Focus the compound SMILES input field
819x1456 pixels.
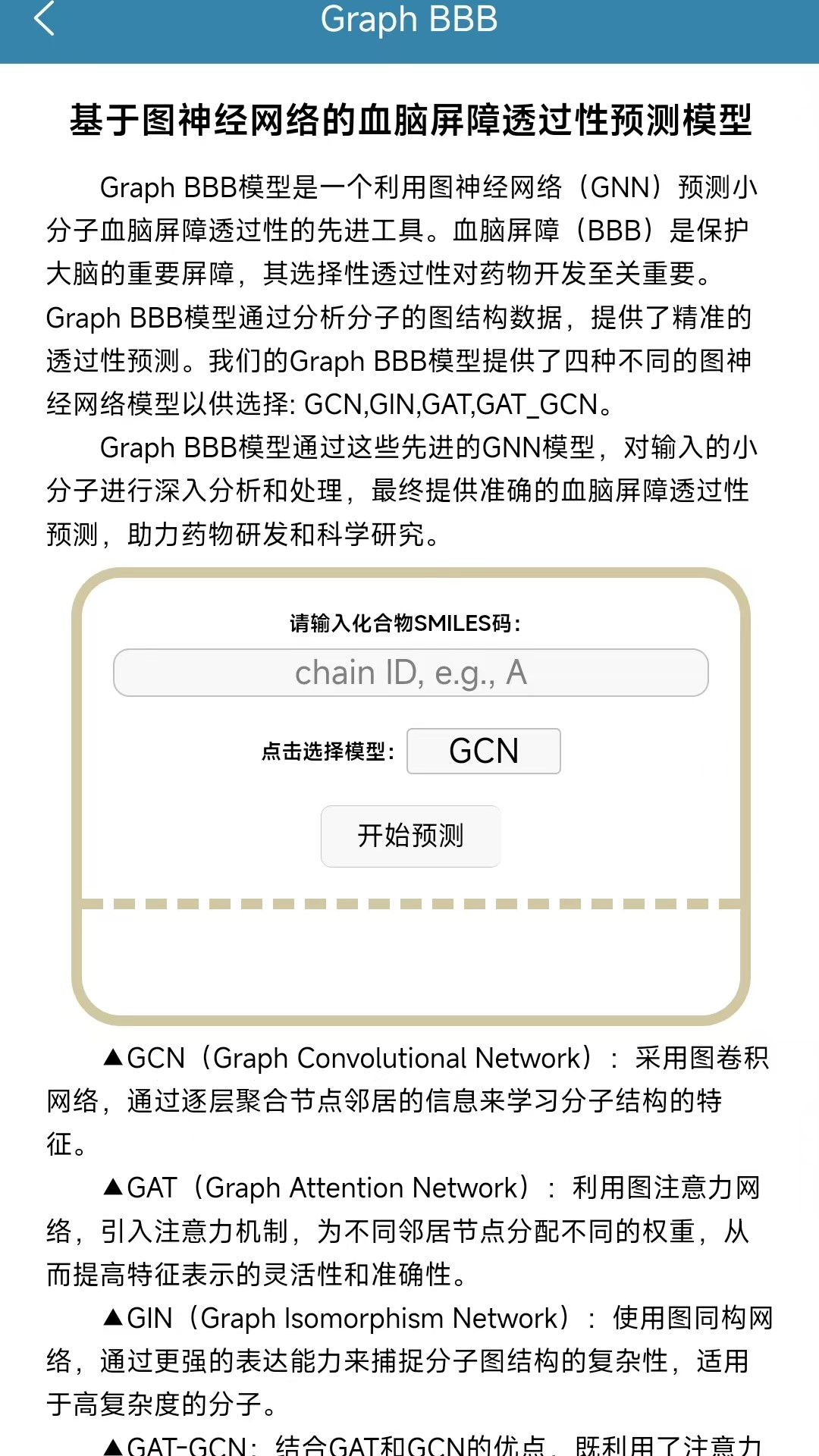pyautogui.click(x=410, y=673)
